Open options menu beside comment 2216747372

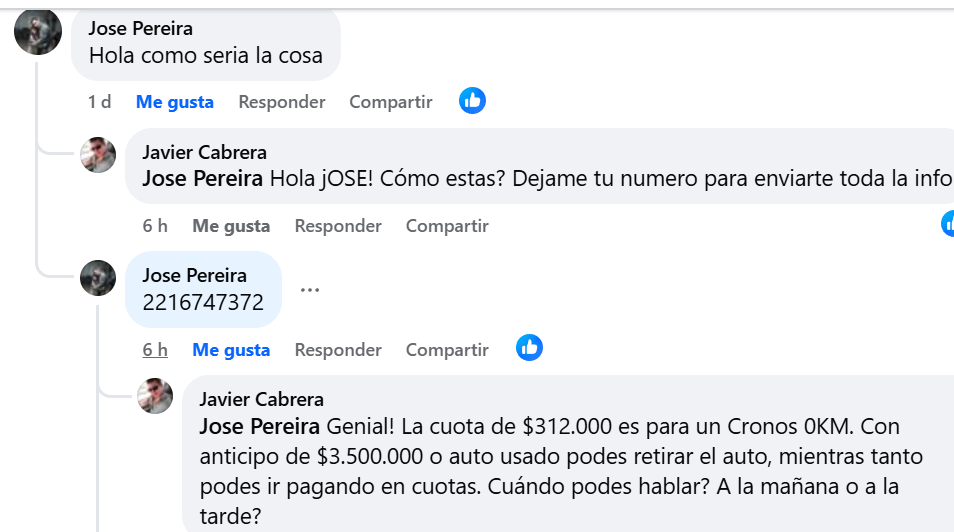coord(310,290)
